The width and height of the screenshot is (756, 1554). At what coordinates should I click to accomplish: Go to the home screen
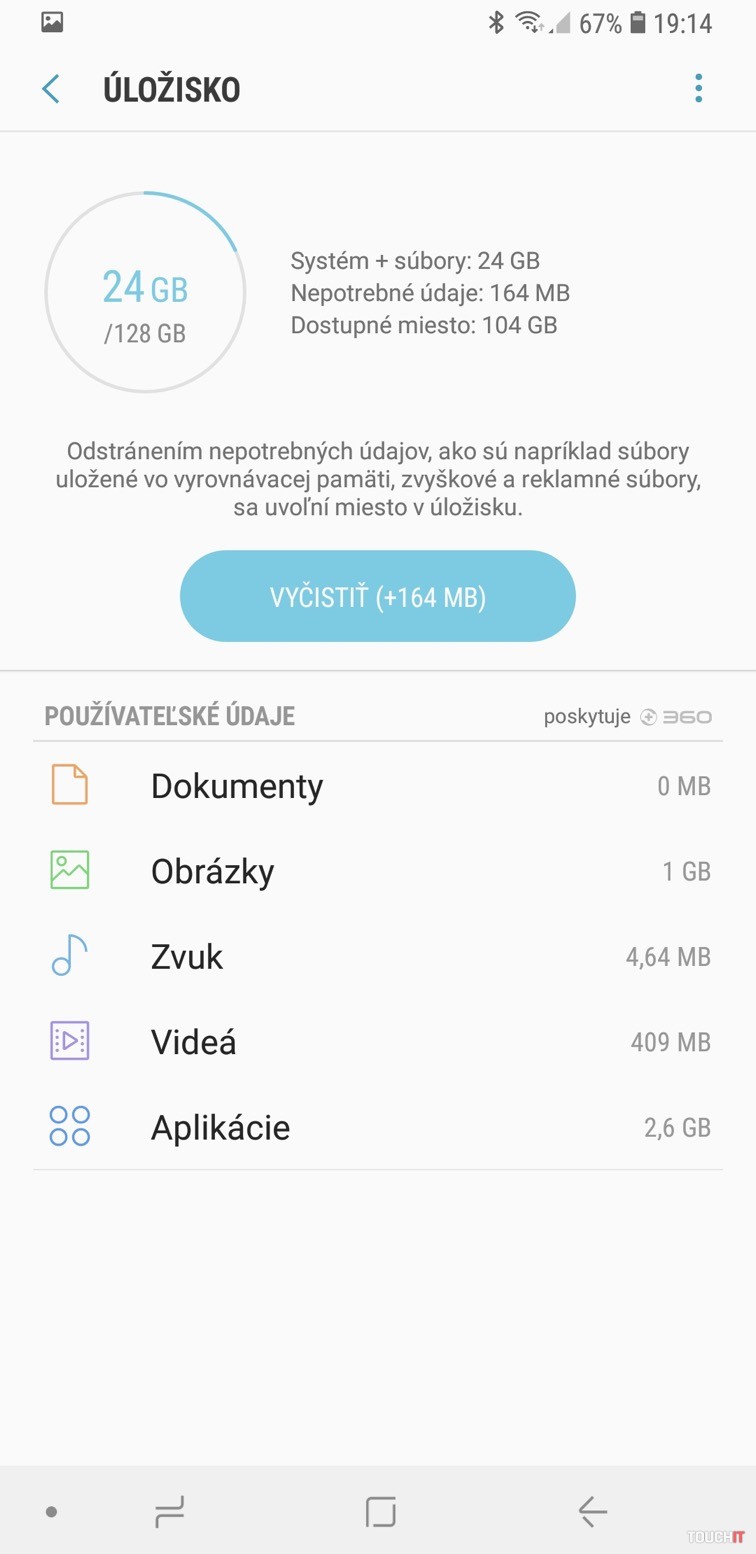(380, 1511)
